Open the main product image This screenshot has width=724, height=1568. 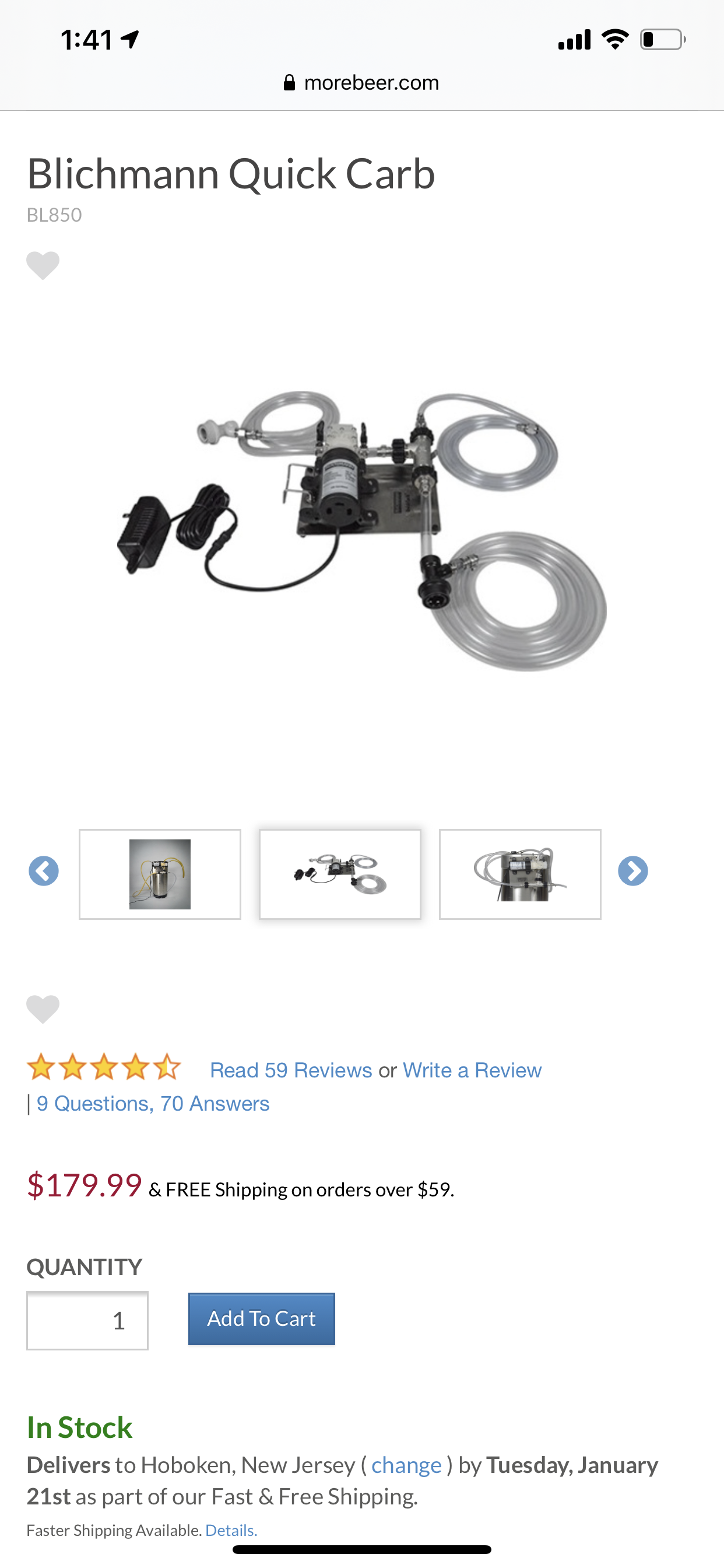click(x=362, y=531)
